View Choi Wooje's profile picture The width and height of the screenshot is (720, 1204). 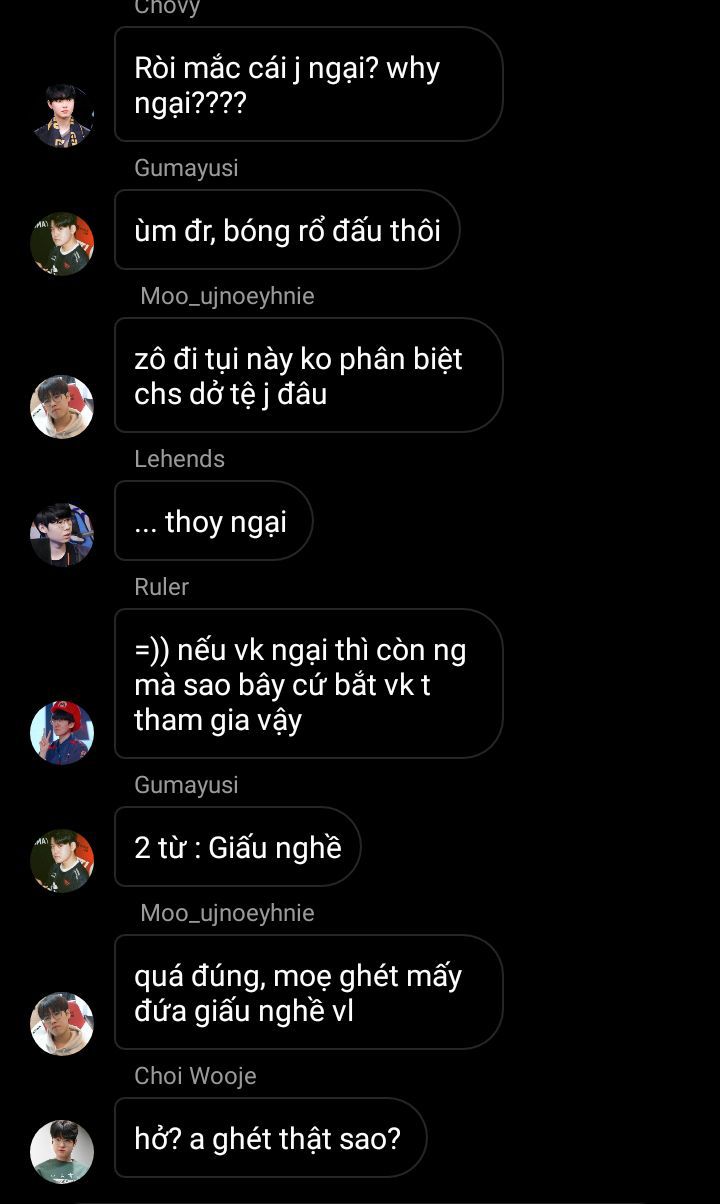[x=62, y=1152]
